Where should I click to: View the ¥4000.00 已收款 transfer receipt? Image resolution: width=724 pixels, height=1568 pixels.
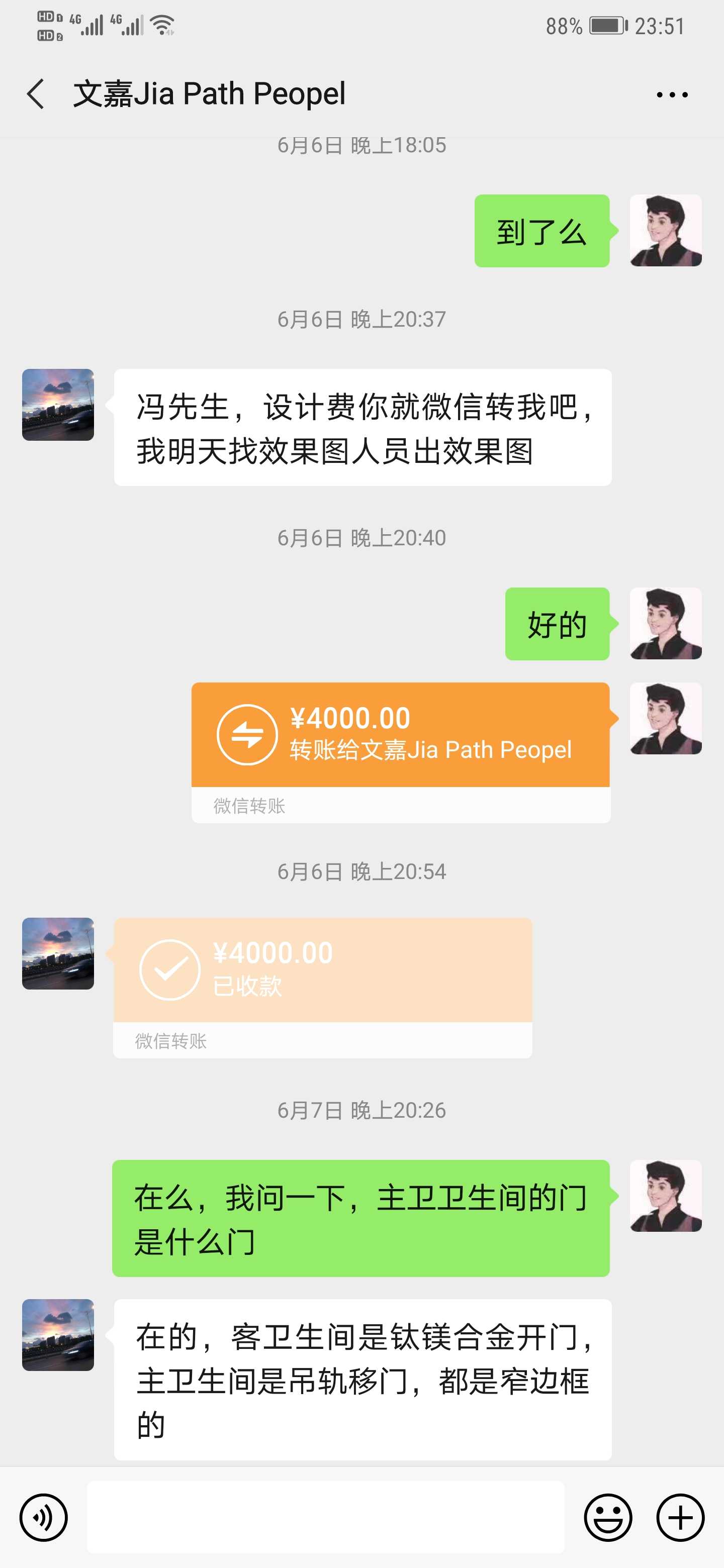pos(322,970)
